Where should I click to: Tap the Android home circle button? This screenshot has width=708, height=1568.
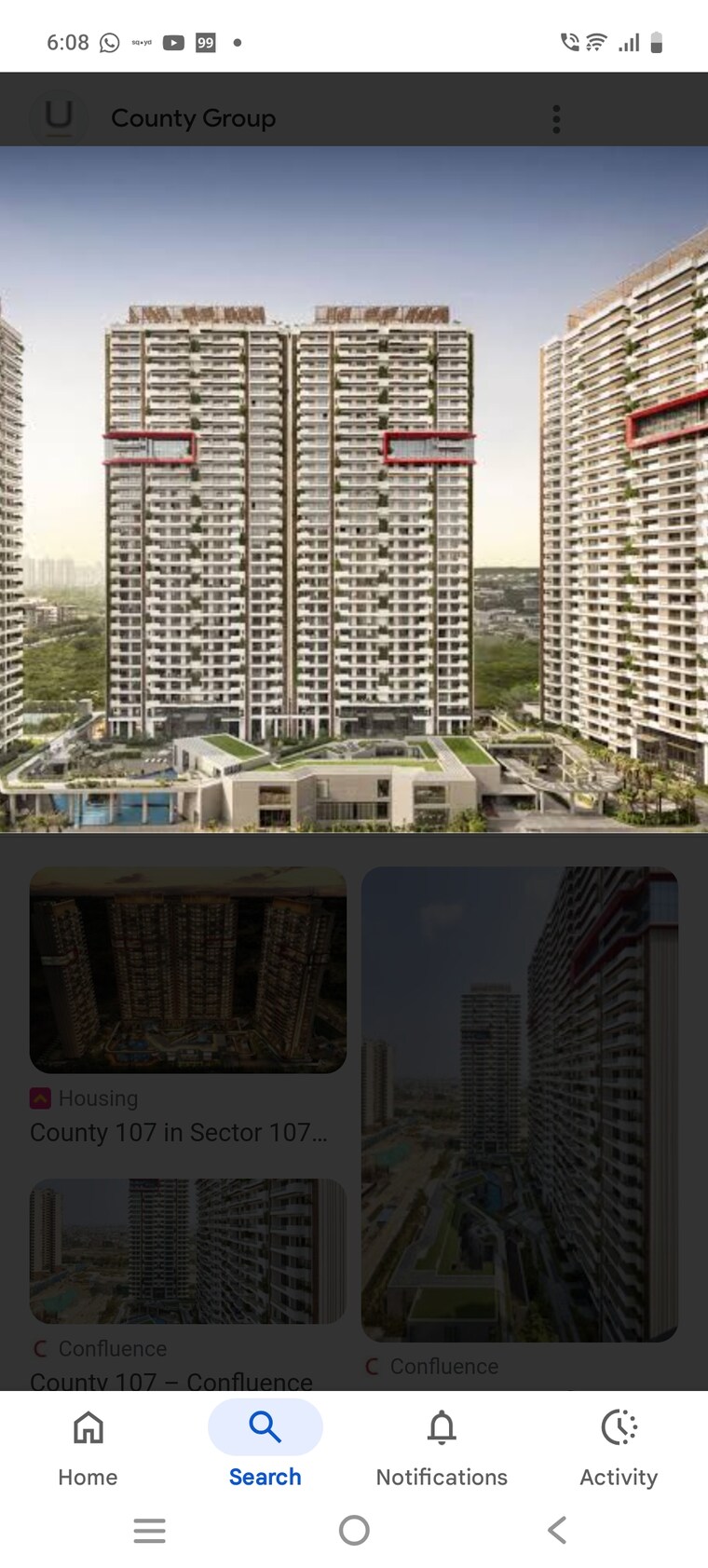point(354,1529)
